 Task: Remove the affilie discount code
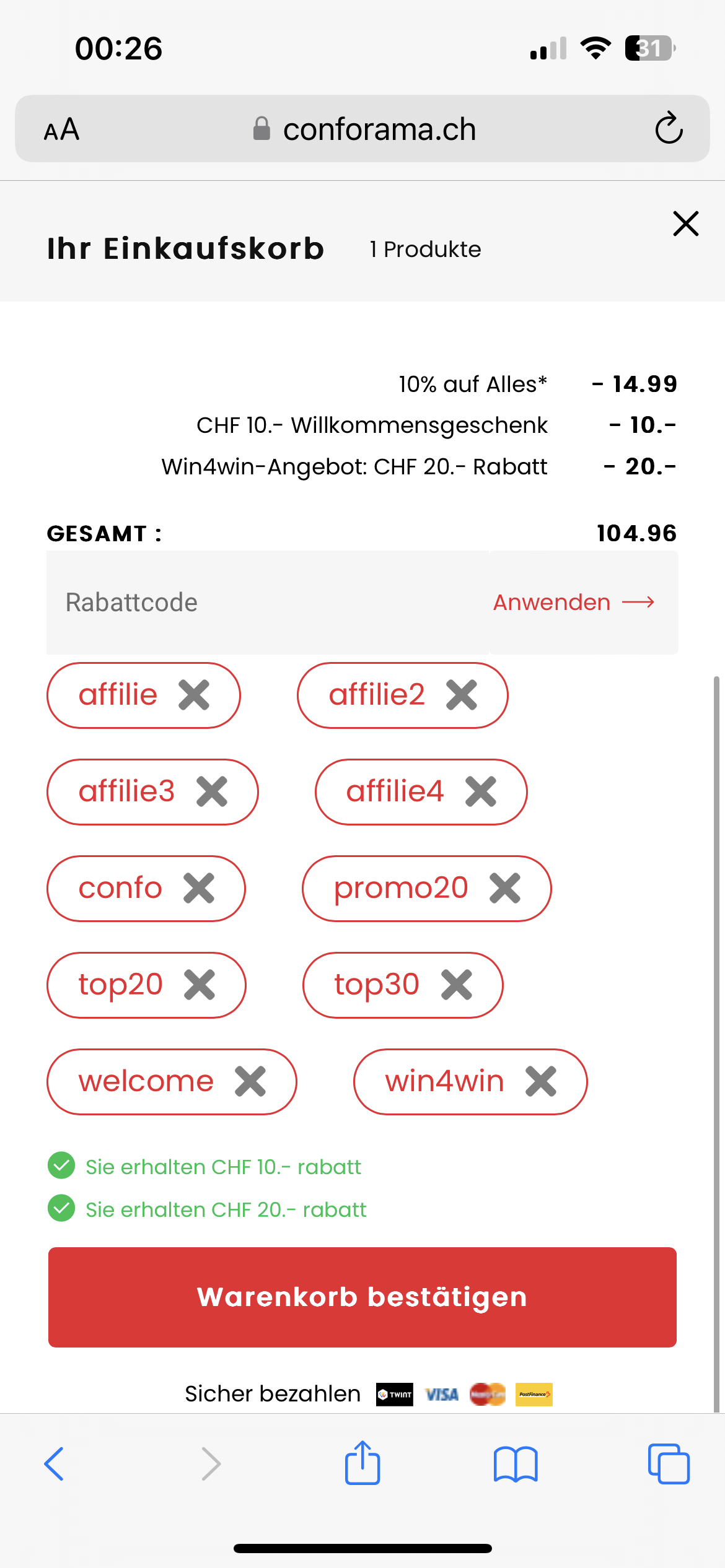pos(194,695)
